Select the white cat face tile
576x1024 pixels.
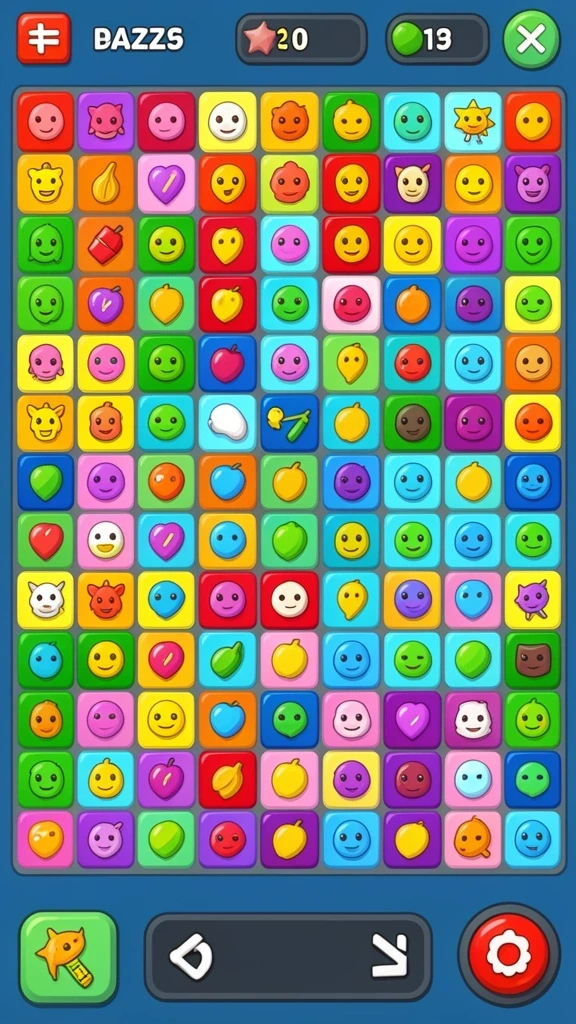(46, 600)
